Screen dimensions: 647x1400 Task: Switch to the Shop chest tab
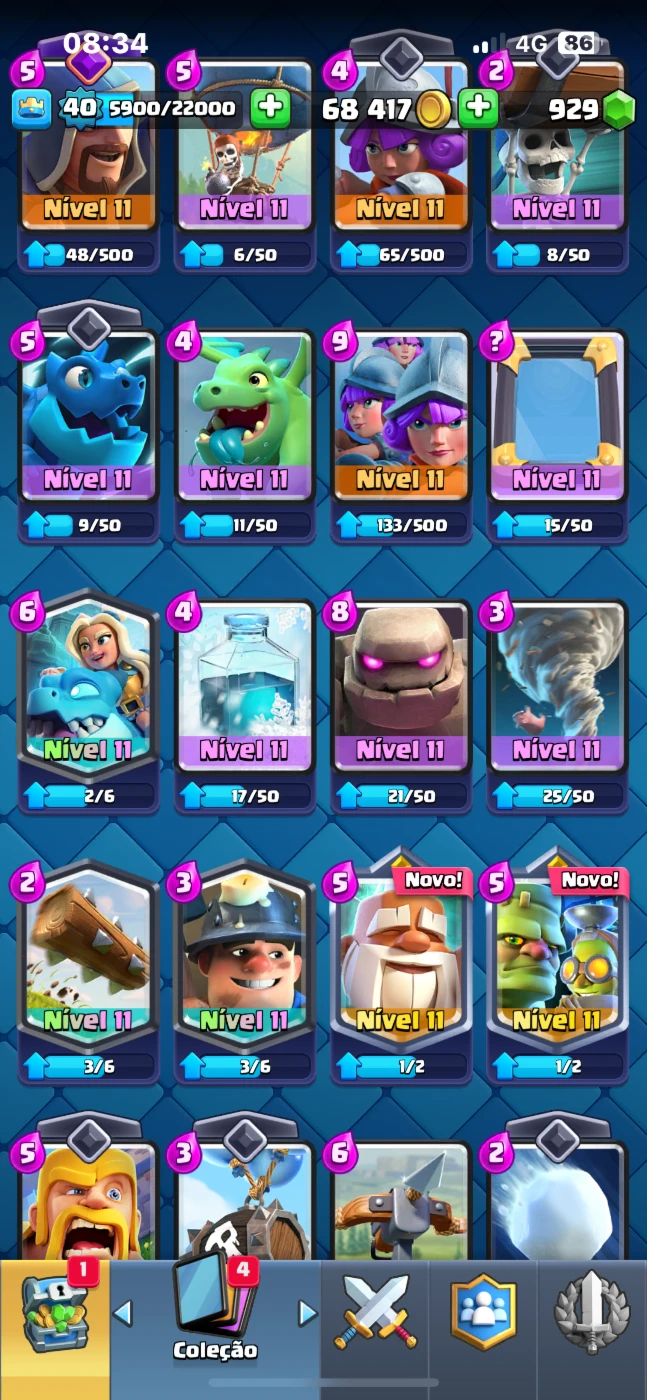click(55, 1318)
